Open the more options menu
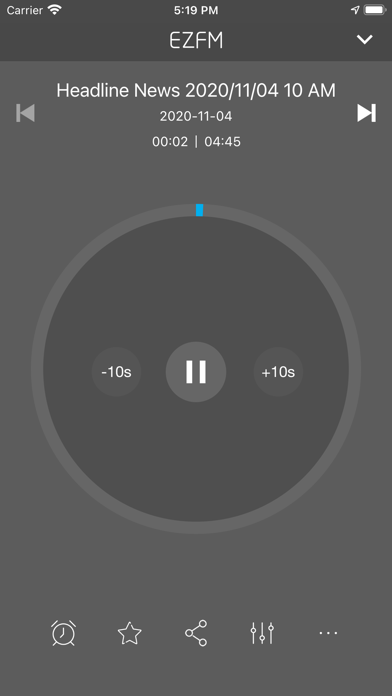This screenshot has width=392, height=696. pos(329,633)
